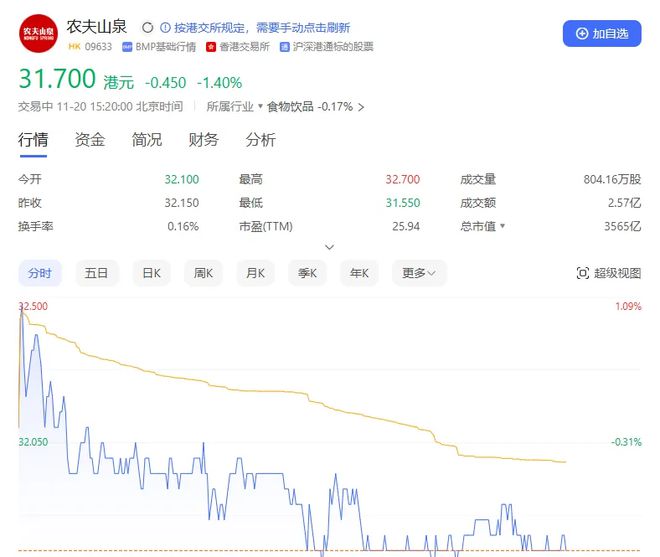The image size is (660, 557).
Task: Select the 月K chart period
Action: pyautogui.click(x=255, y=273)
